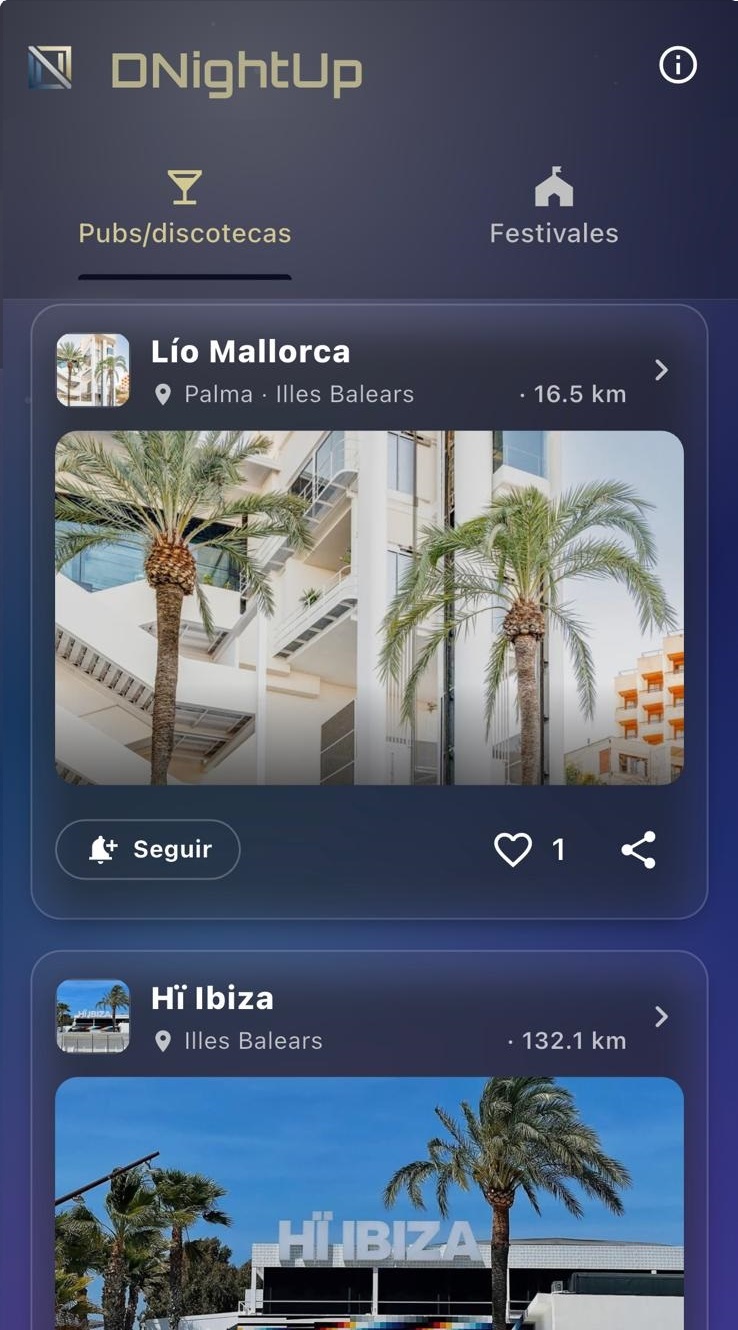738x1330 pixels.
Task: Follow Lío Mallorca with Seguir button
Action: pos(148,849)
